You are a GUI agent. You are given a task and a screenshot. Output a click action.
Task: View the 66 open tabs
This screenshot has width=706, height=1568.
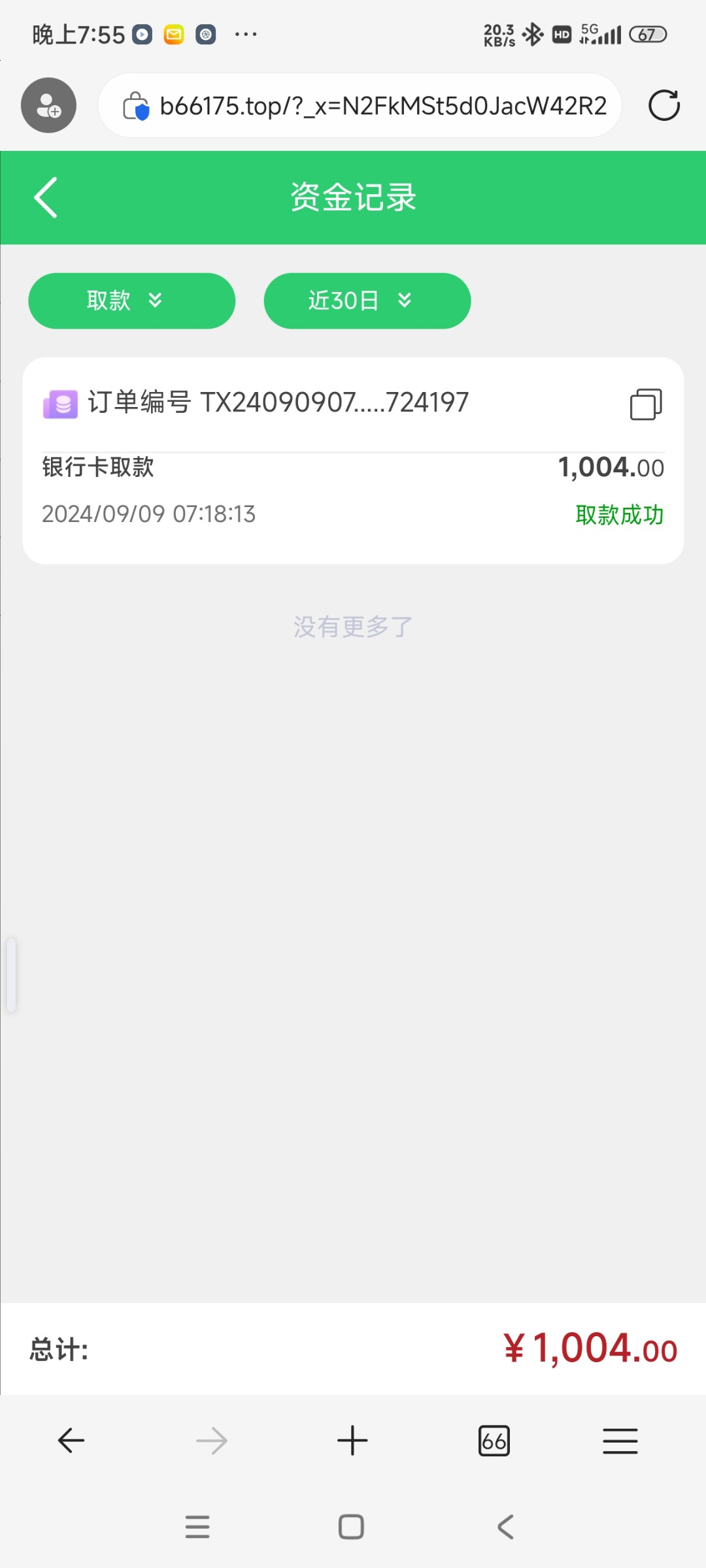[494, 1441]
